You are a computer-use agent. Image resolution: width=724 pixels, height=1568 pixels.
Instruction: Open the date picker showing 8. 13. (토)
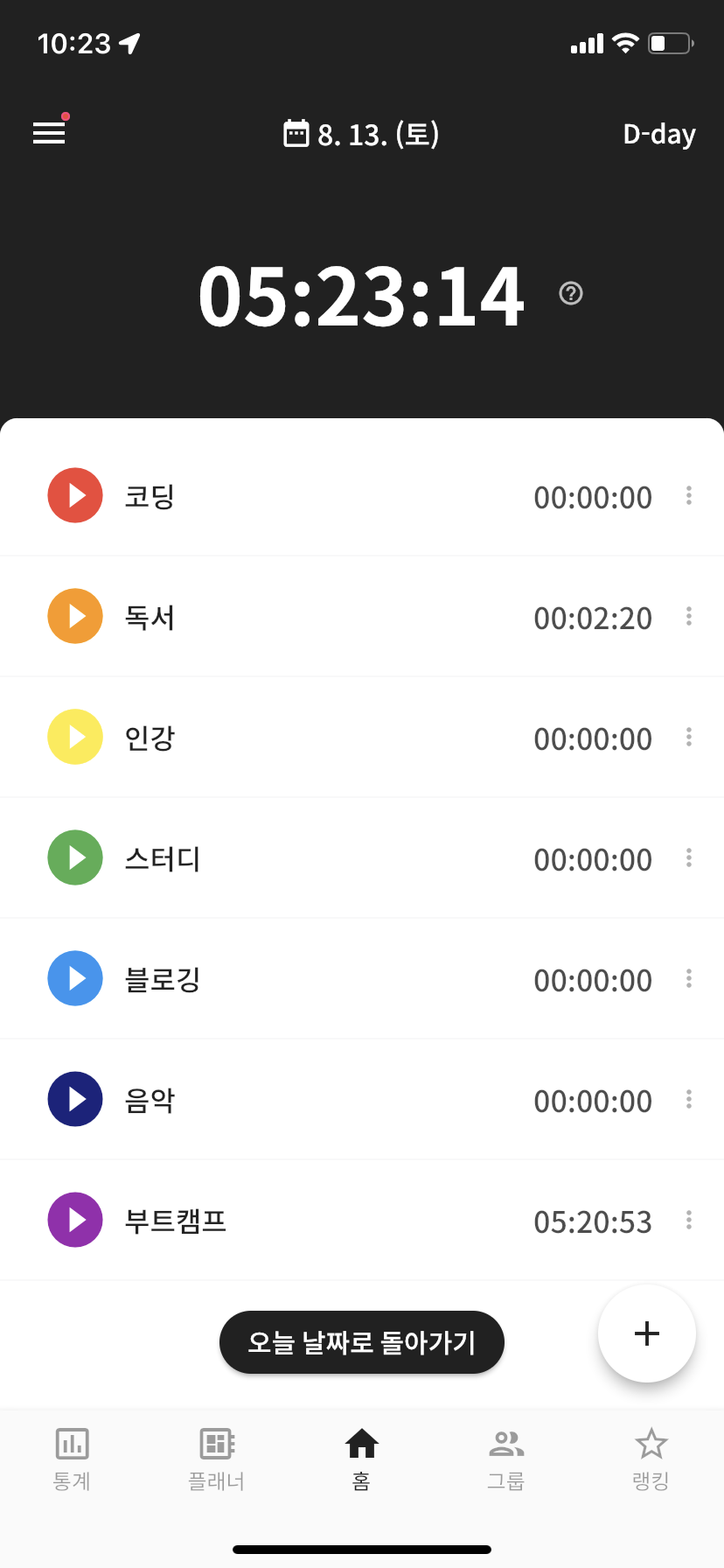tap(361, 134)
